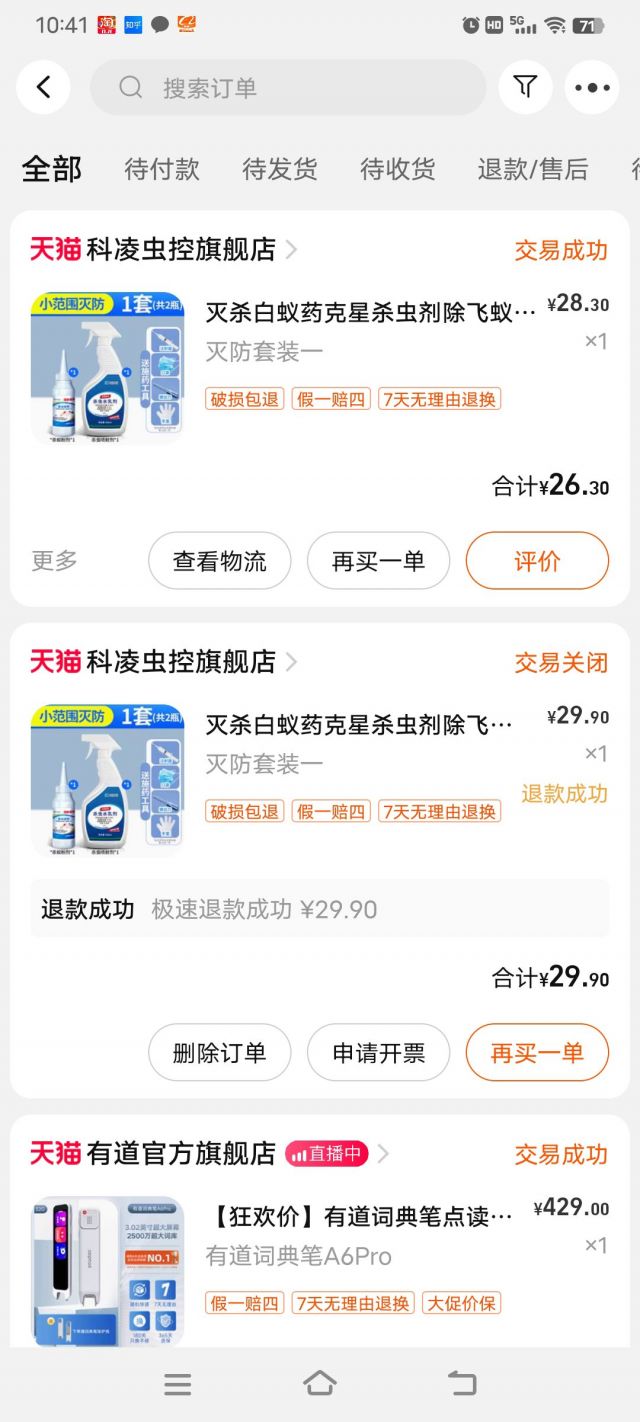View the 退款成功 ¥29.90 refund details
Image resolution: width=640 pixels, height=1422 pixels.
[319, 909]
